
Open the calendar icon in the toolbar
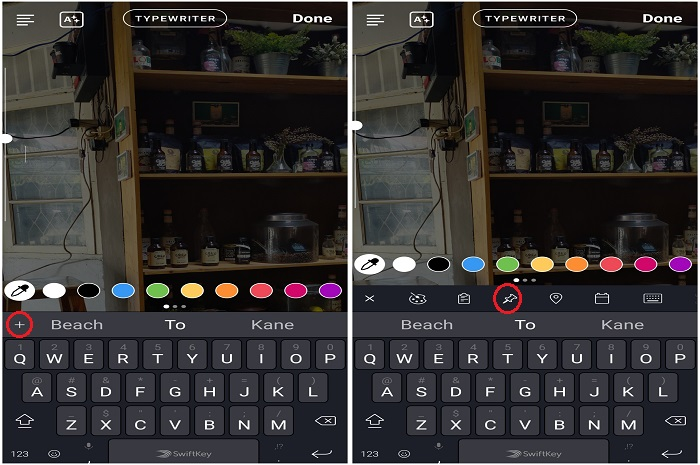coord(602,298)
